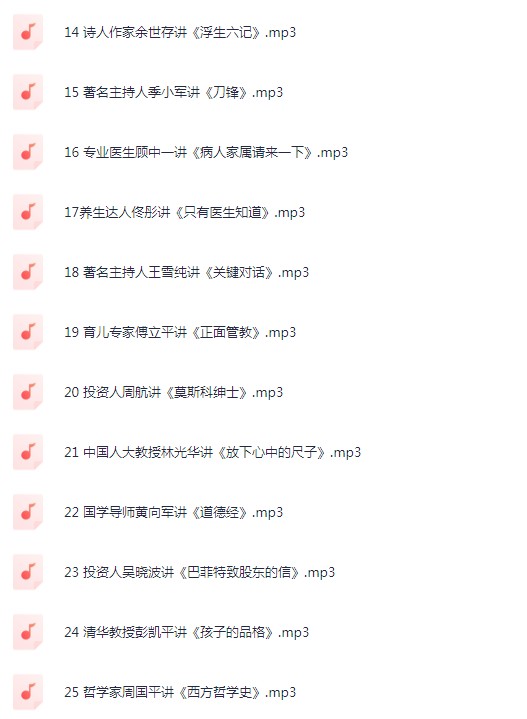Screen dimensions: 527x719
Task: Select file 23 《巴菲特致股东的信》.mp3
Action: pos(200,573)
